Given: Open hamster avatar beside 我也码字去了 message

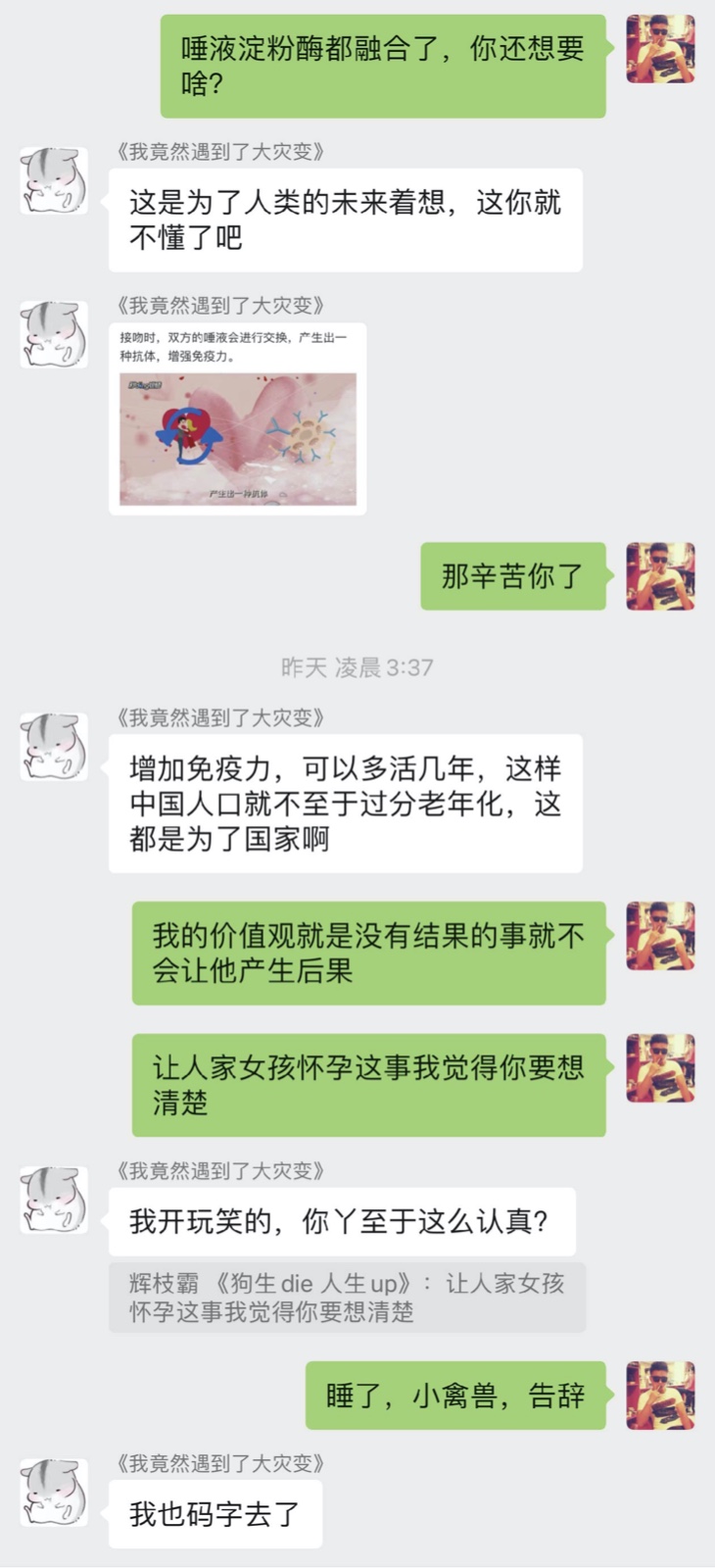Looking at the screenshot, I should coord(54,1491).
